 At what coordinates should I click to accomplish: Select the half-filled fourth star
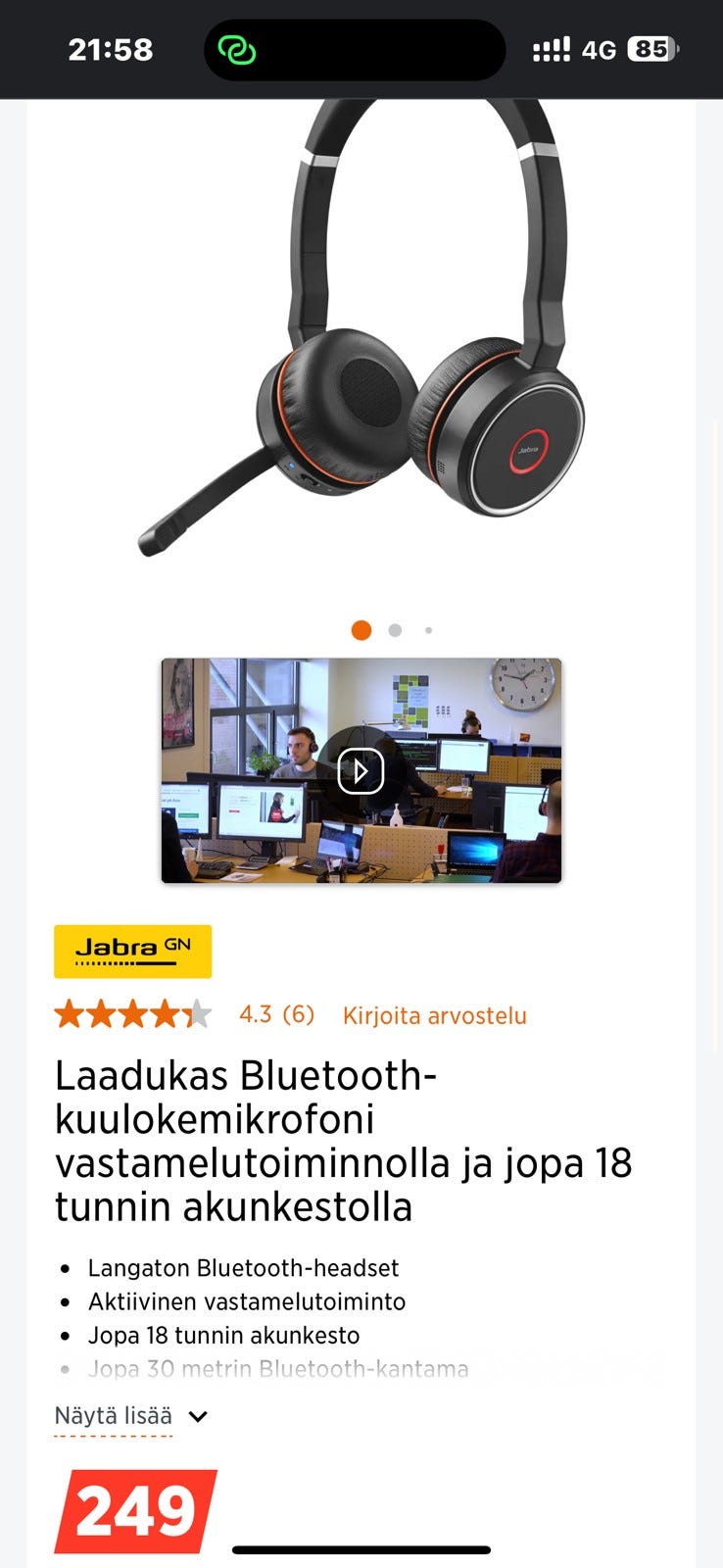point(165,1014)
